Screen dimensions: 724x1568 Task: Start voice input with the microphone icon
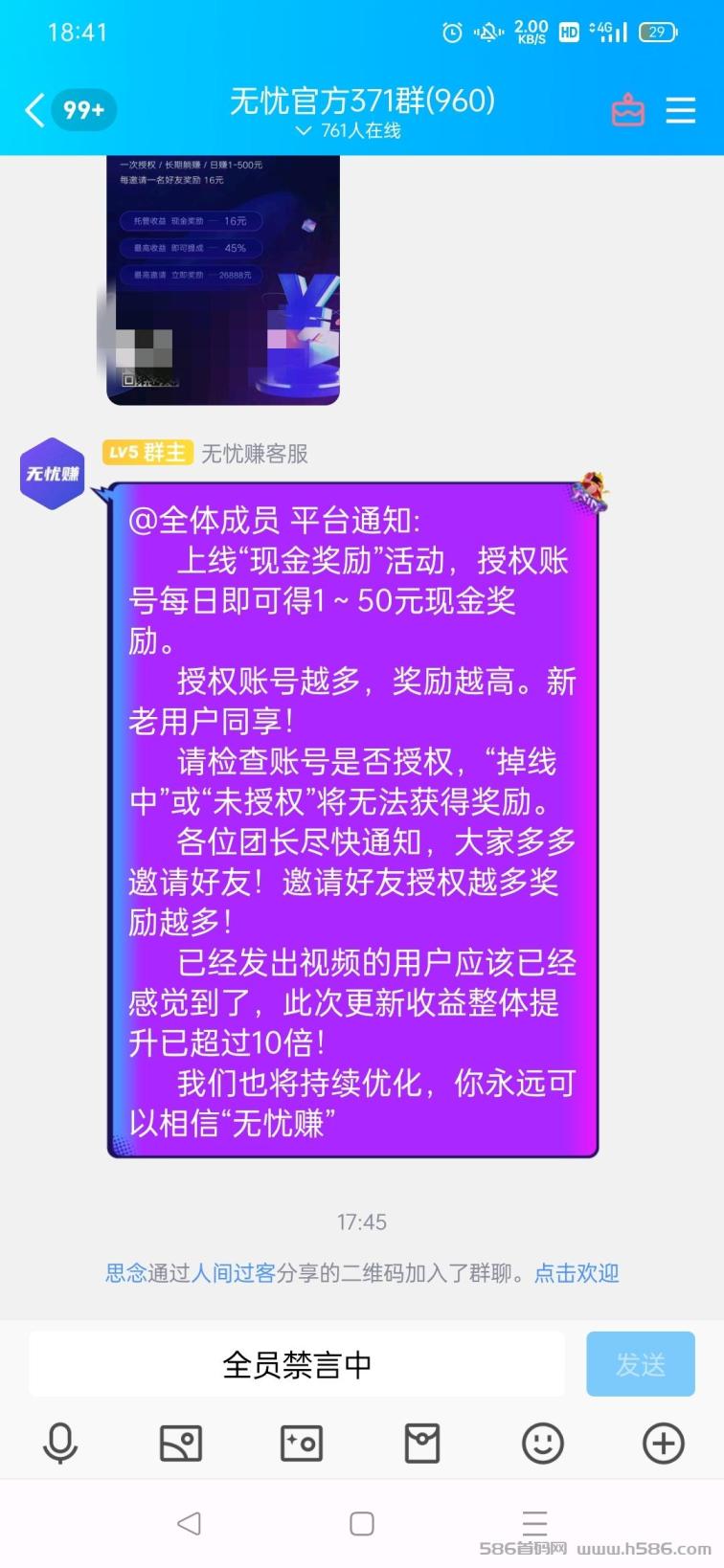coord(60,1443)
